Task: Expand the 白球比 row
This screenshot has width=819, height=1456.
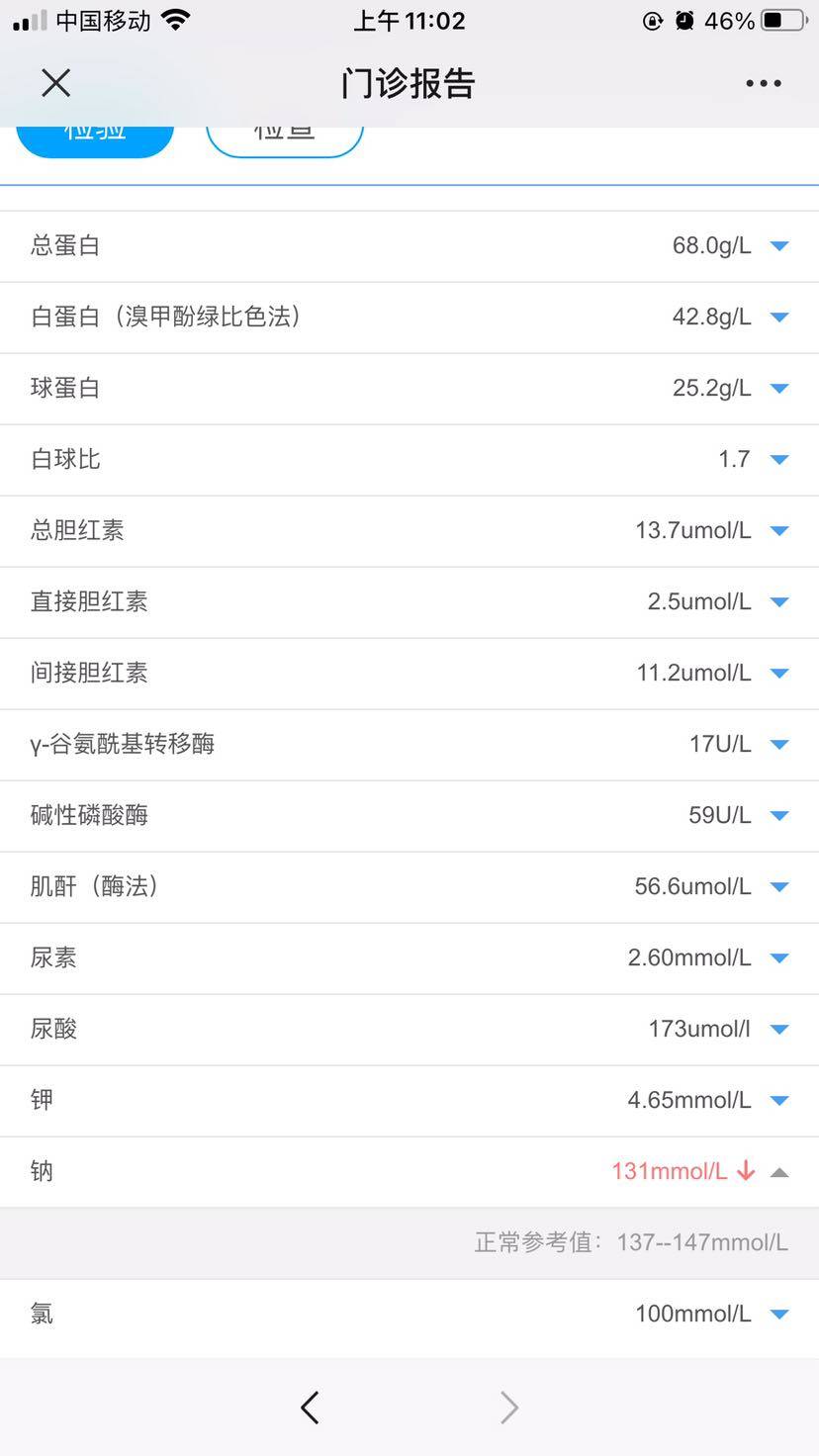Action: point(778,460)
